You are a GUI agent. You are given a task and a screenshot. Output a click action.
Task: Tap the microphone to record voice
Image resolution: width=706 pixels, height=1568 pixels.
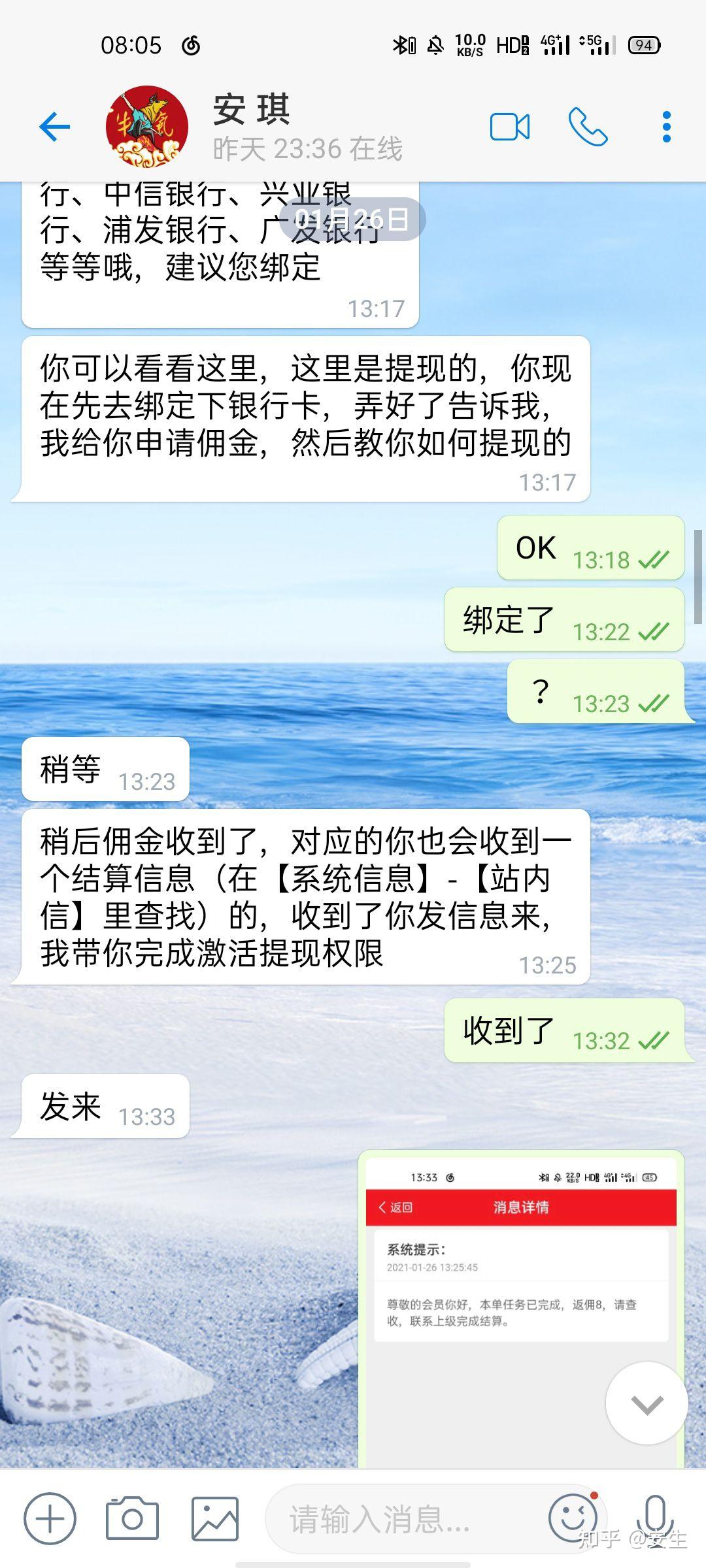(x=655, y=1518)
